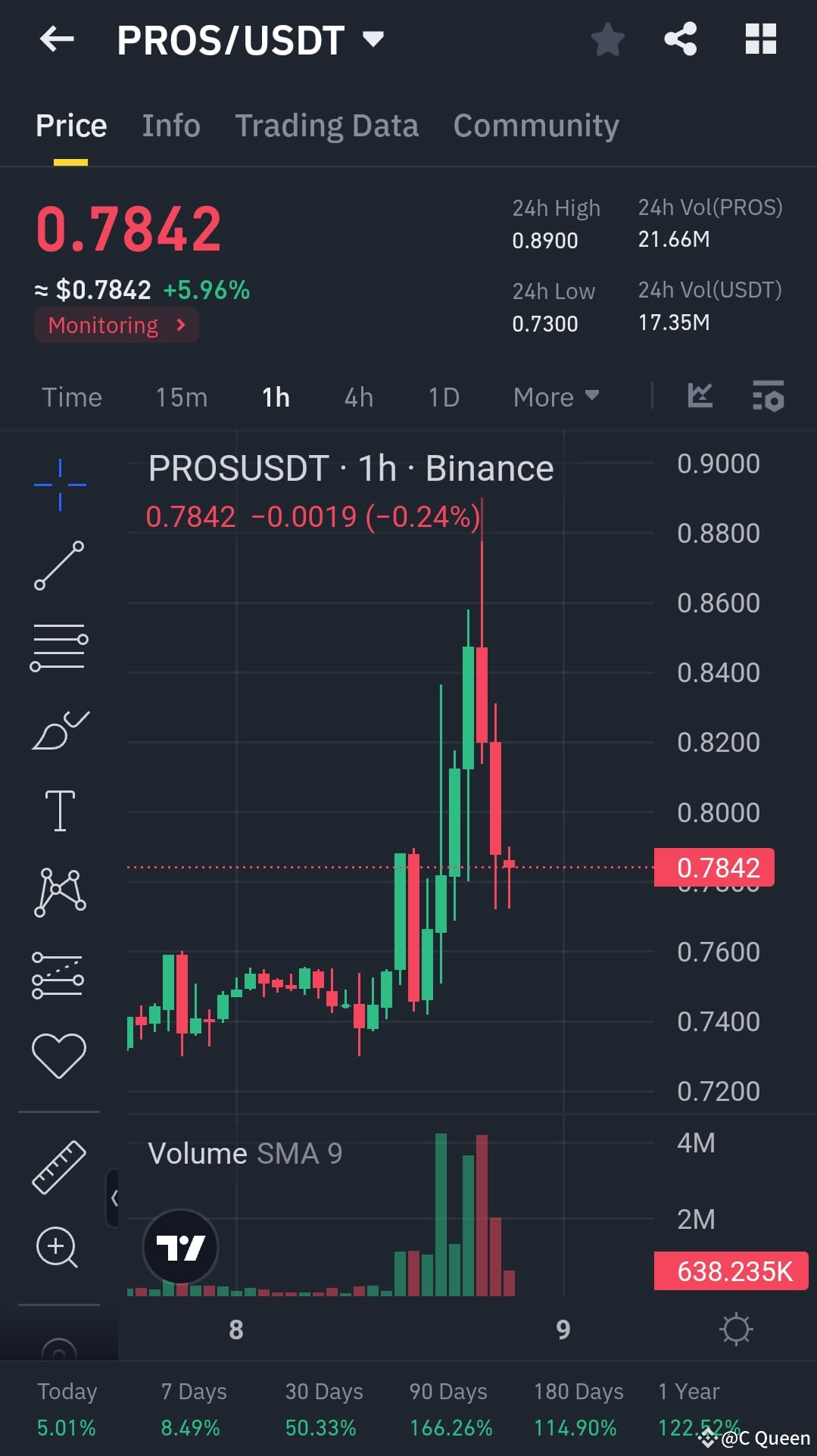Open the XABCD pattern tool
Image resolution: width=817 pixels, height=1456 pixels.
point(59,890)
